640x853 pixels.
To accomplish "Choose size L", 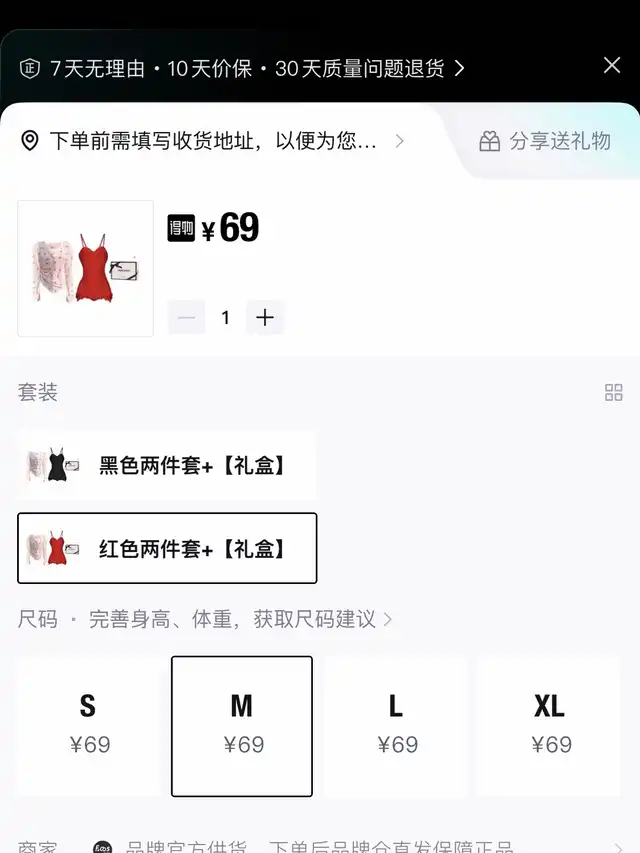I will click(396, 725).
